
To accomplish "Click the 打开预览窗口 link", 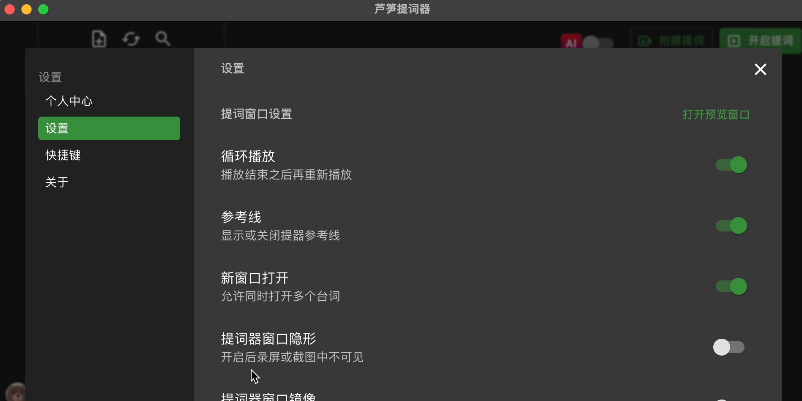I will pos(716,114).
